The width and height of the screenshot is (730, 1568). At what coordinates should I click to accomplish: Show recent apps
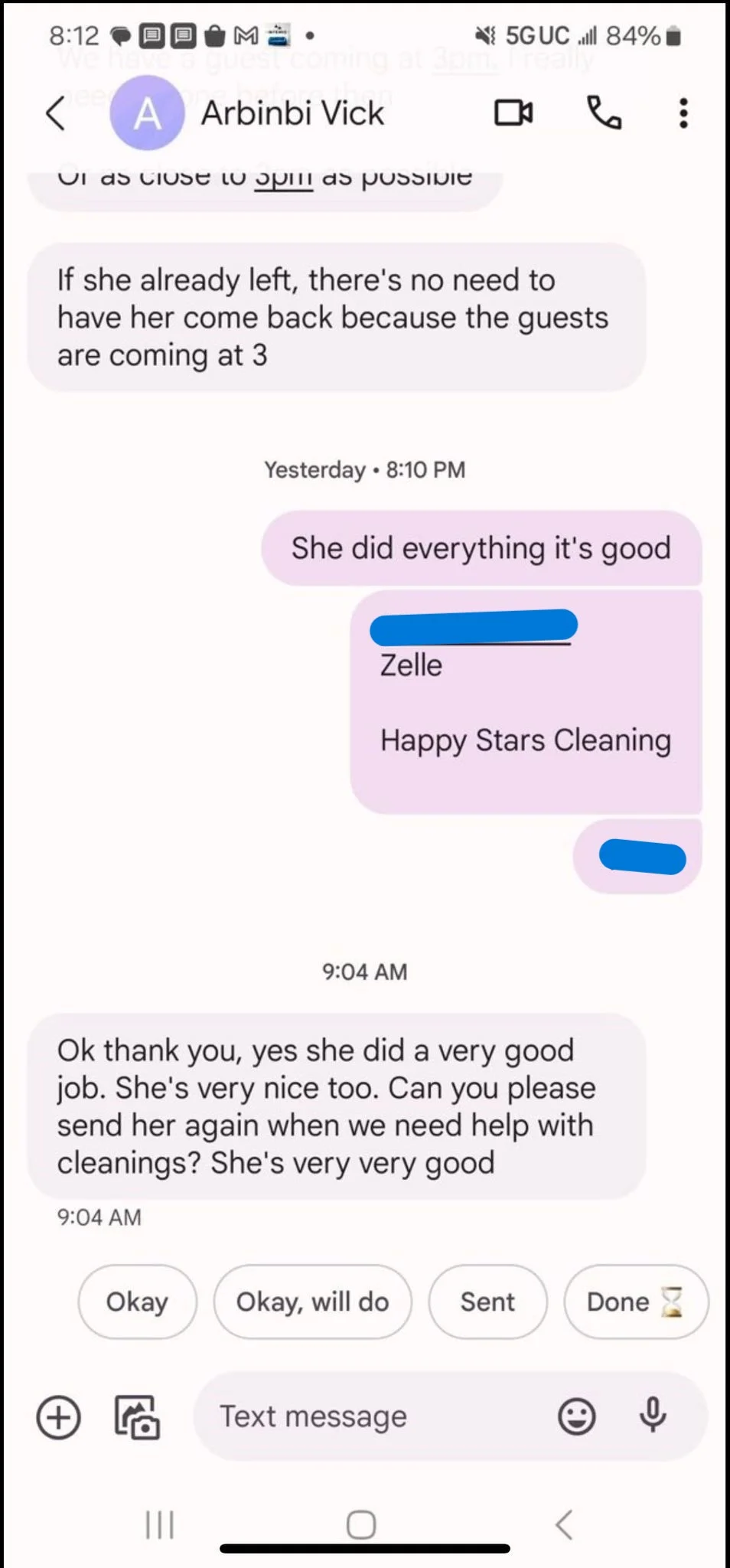(x=160, y=1524)
